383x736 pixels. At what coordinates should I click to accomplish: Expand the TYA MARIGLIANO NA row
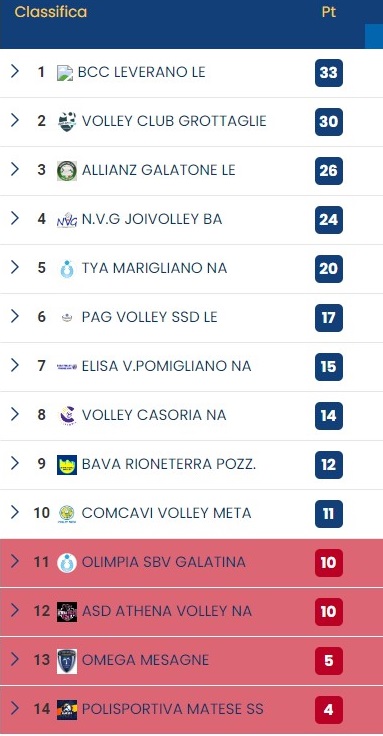click(15, 267)
